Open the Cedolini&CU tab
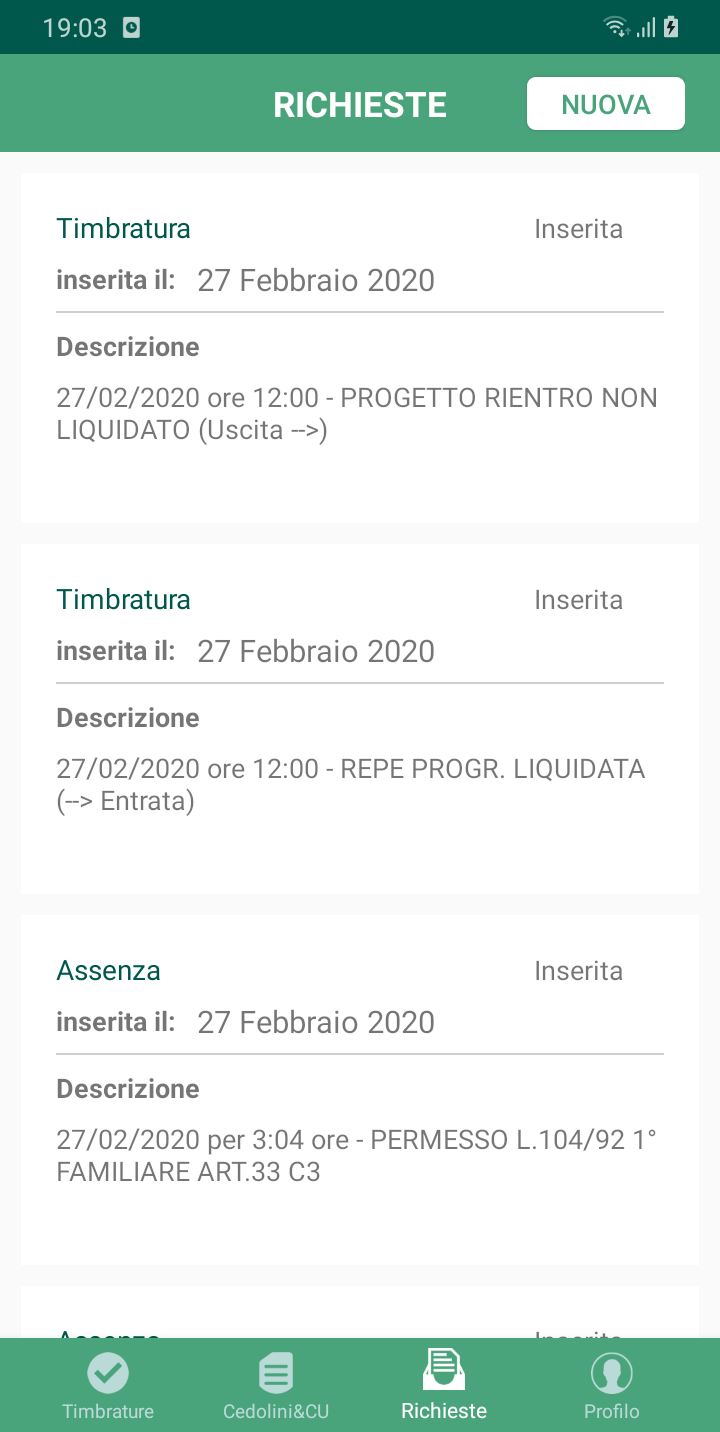The width and height of the screenshot is (720, 1432). coord(276,1385)
